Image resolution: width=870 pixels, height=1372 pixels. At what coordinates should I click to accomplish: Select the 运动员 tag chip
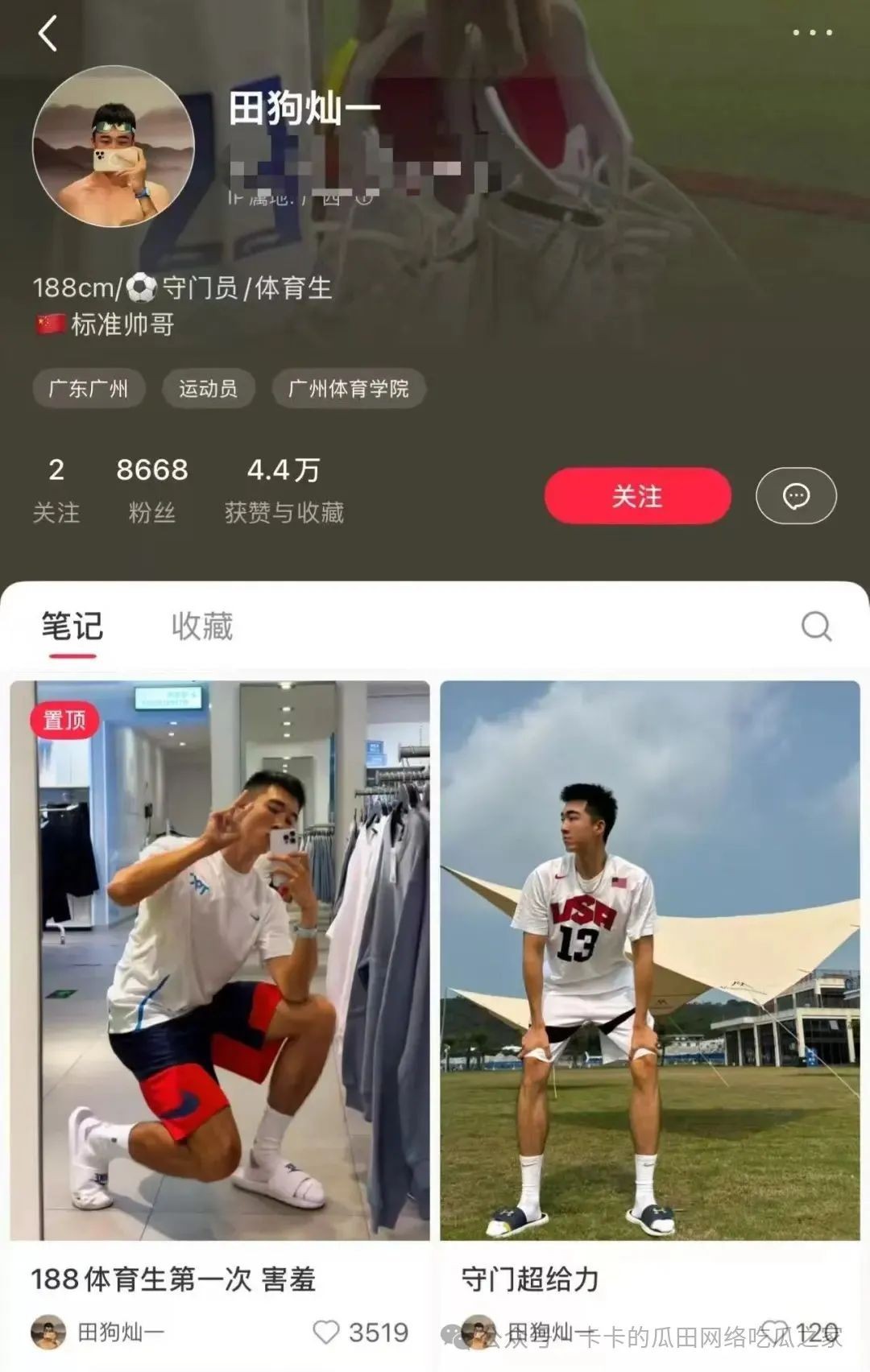[x=208, y=389]
